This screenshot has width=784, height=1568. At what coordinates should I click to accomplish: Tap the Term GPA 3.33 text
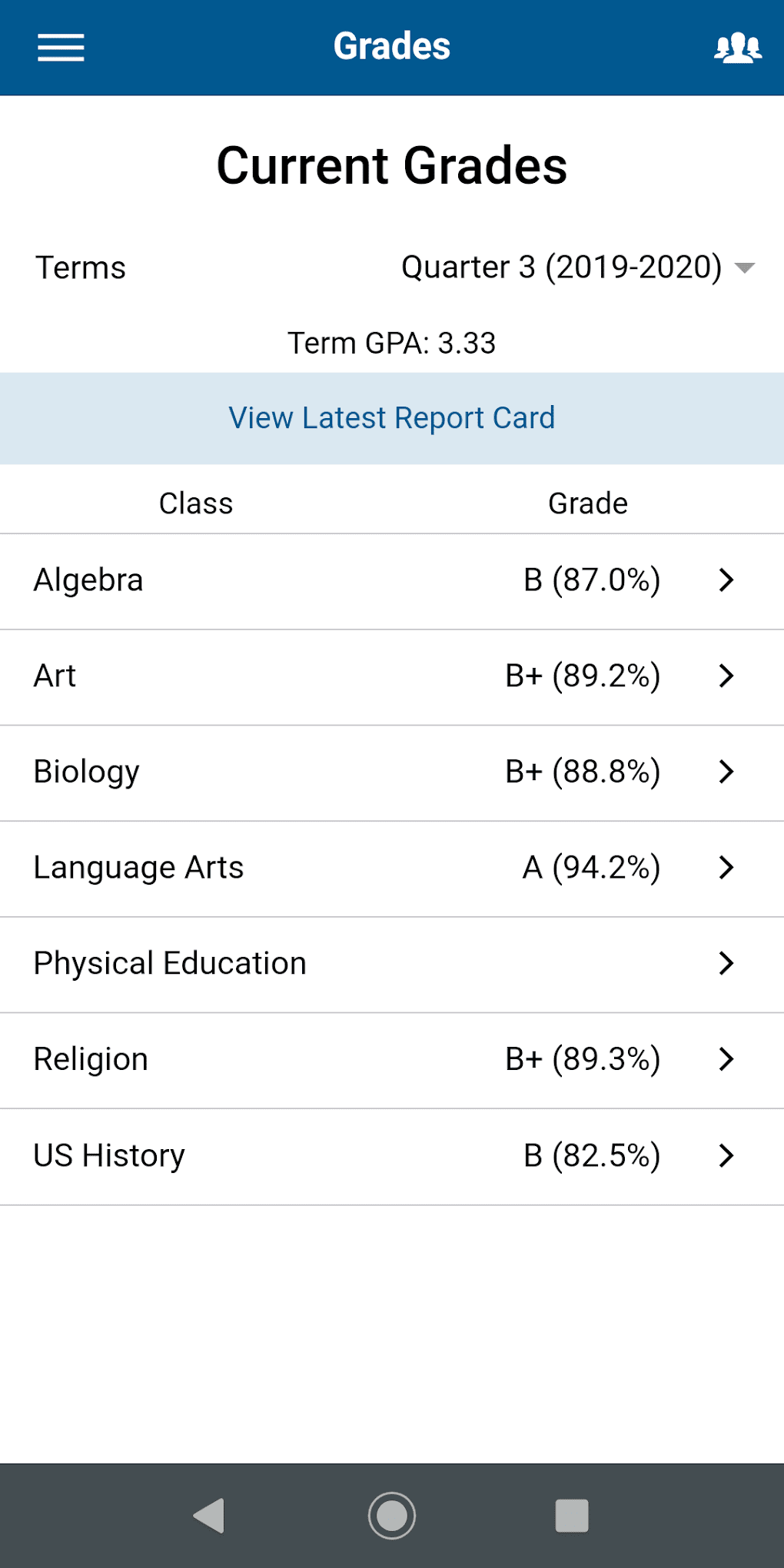tap(391, 343)
